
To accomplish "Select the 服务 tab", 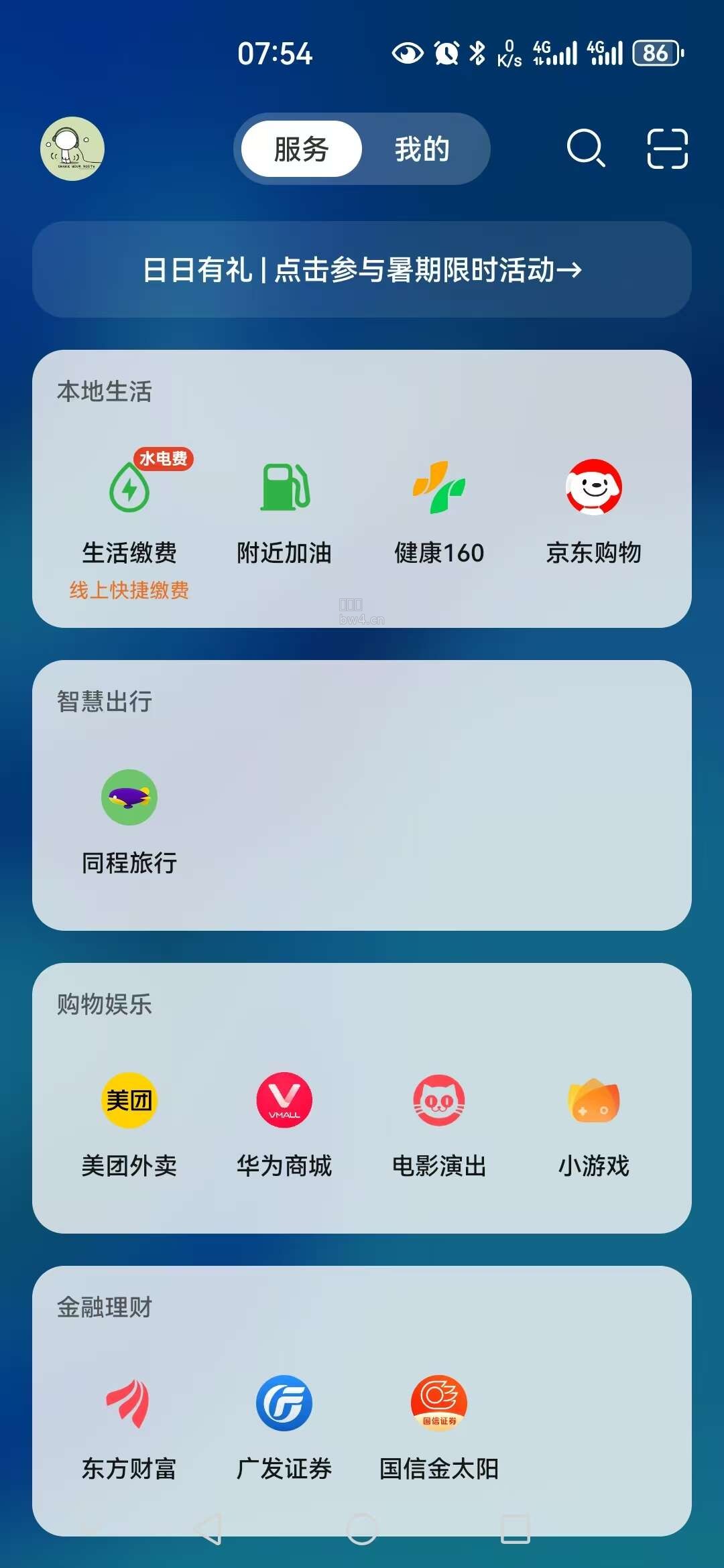I will (301, 149).
